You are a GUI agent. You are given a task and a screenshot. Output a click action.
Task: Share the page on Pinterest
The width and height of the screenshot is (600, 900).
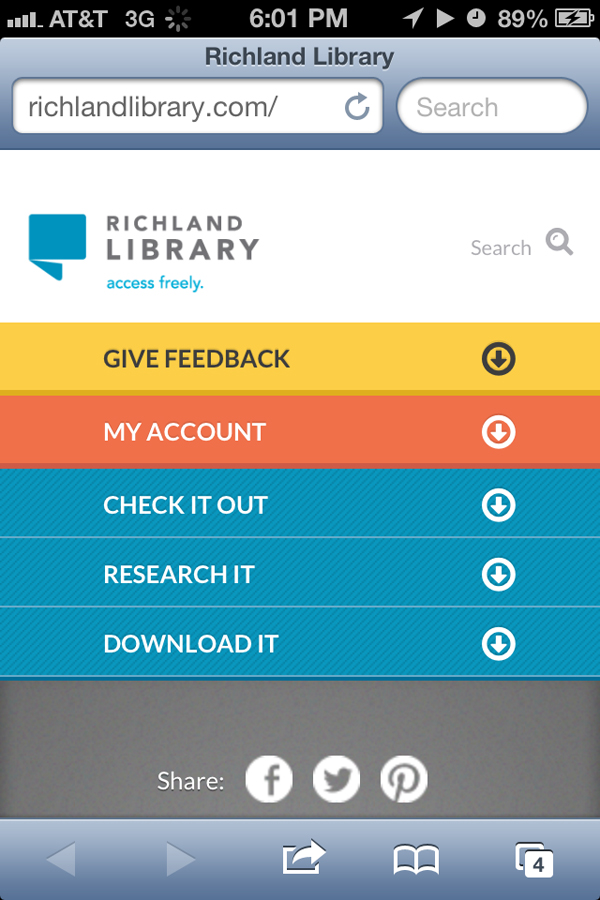[x=404, y=779]
